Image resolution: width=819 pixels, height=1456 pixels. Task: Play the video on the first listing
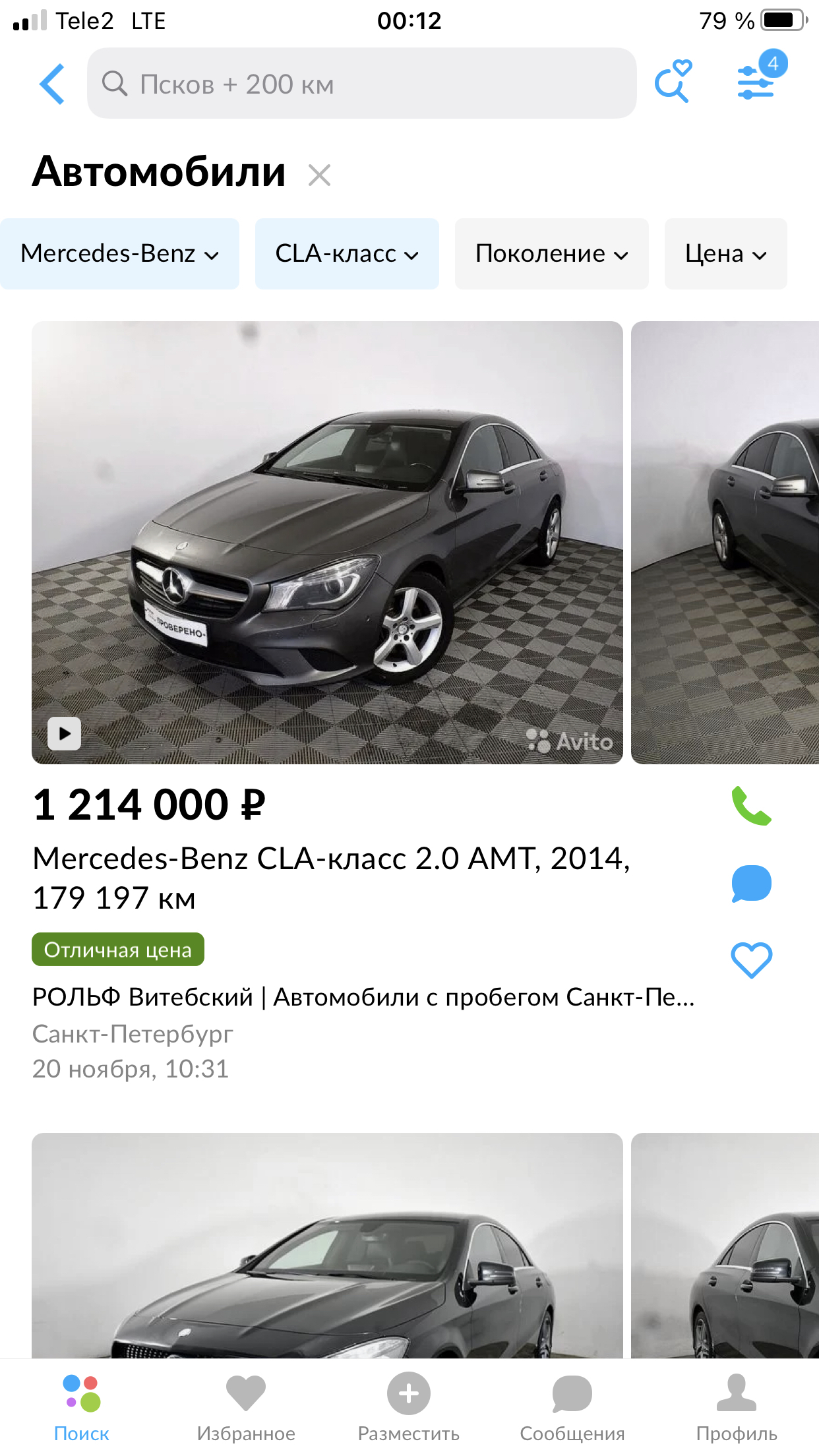click(x=65, y=733)
